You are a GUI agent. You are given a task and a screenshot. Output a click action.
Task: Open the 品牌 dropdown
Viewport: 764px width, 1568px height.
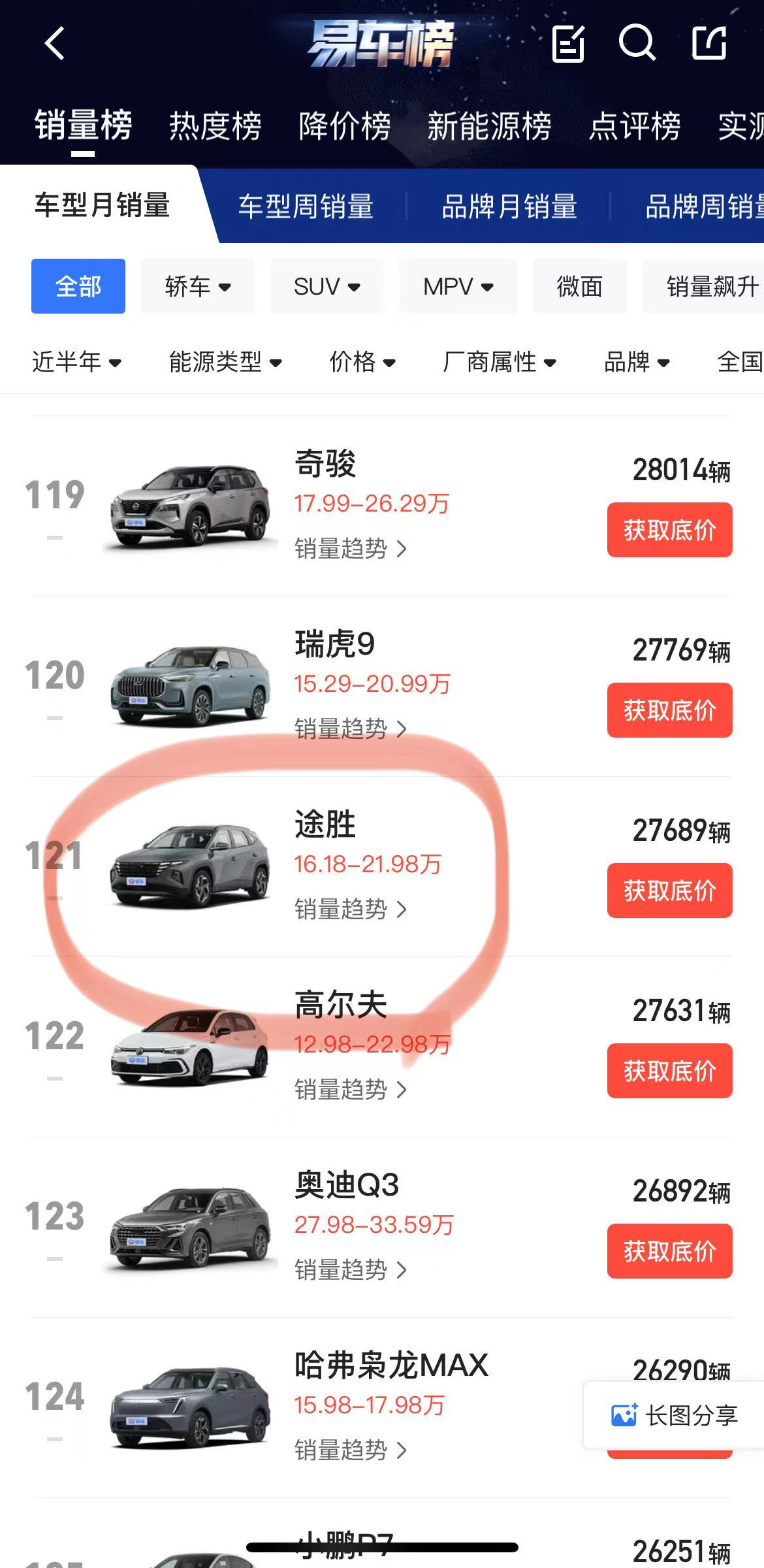click(x=638, y=362)
